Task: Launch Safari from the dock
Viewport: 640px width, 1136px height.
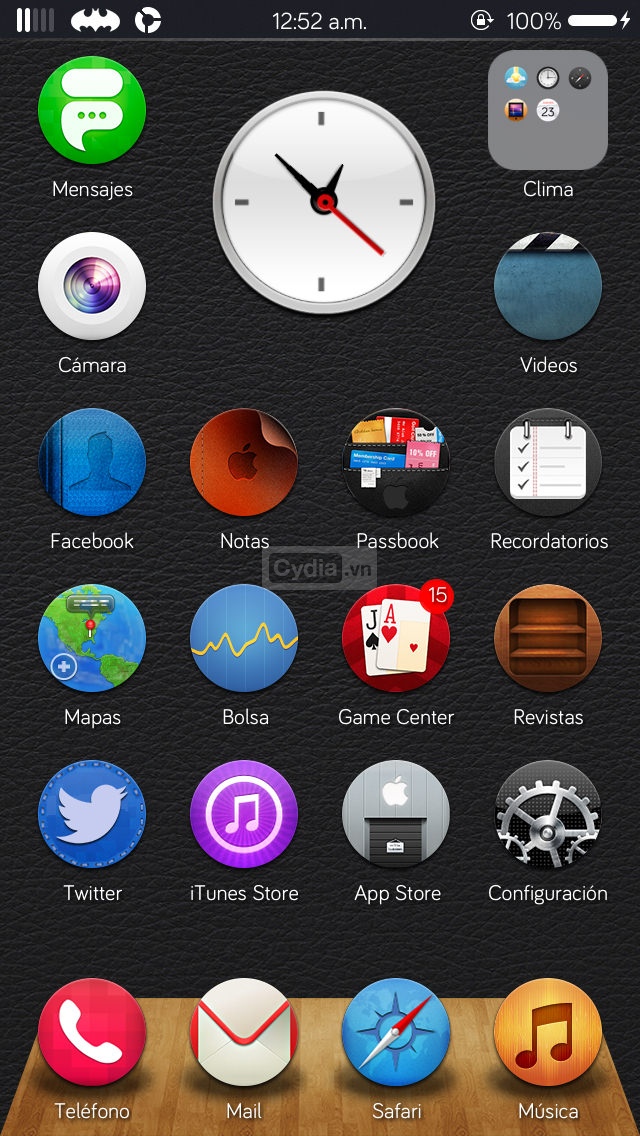Action: point(396,1033)
